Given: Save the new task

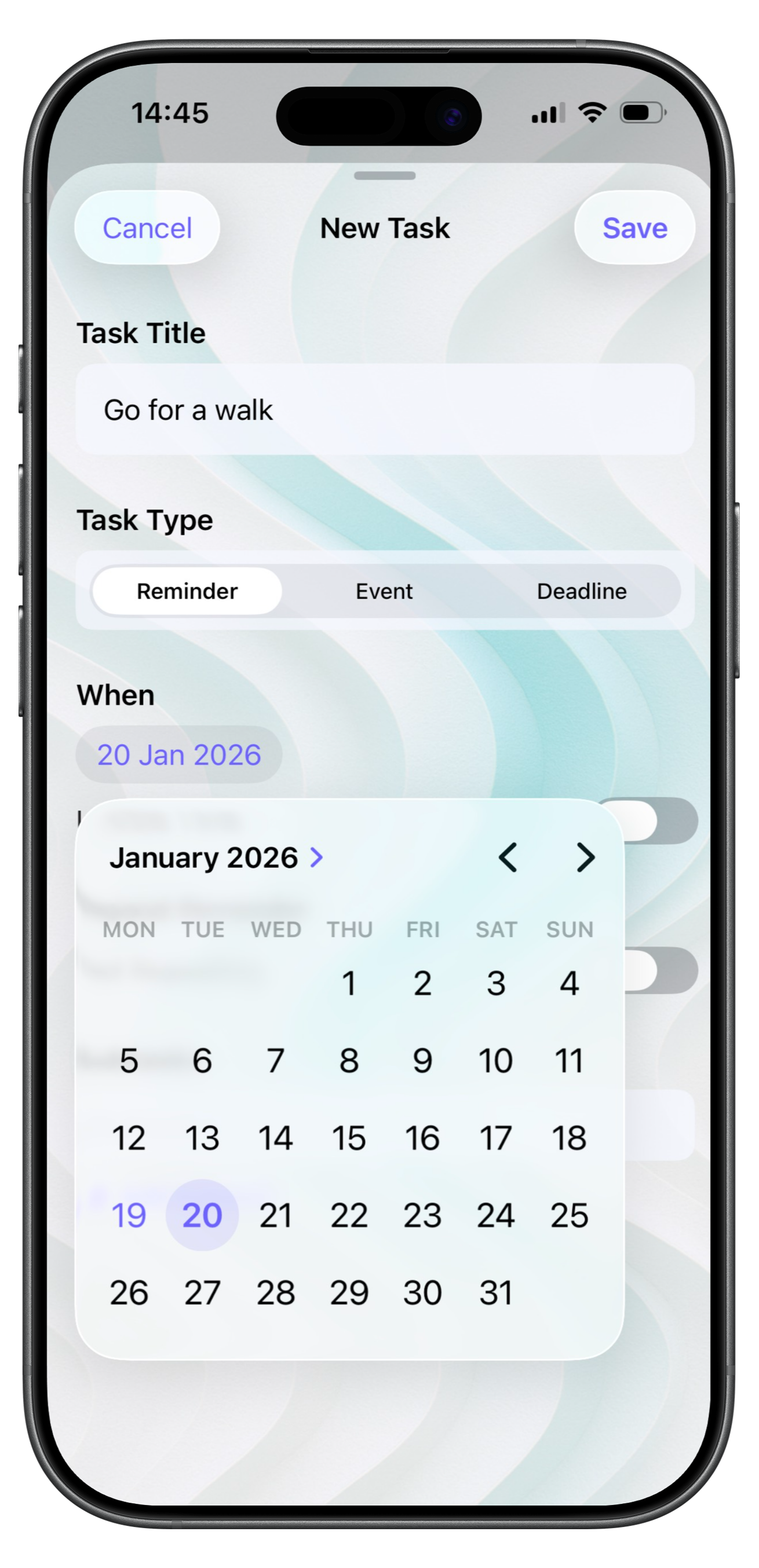Looking at the screenshot, I should pos(634,228).
